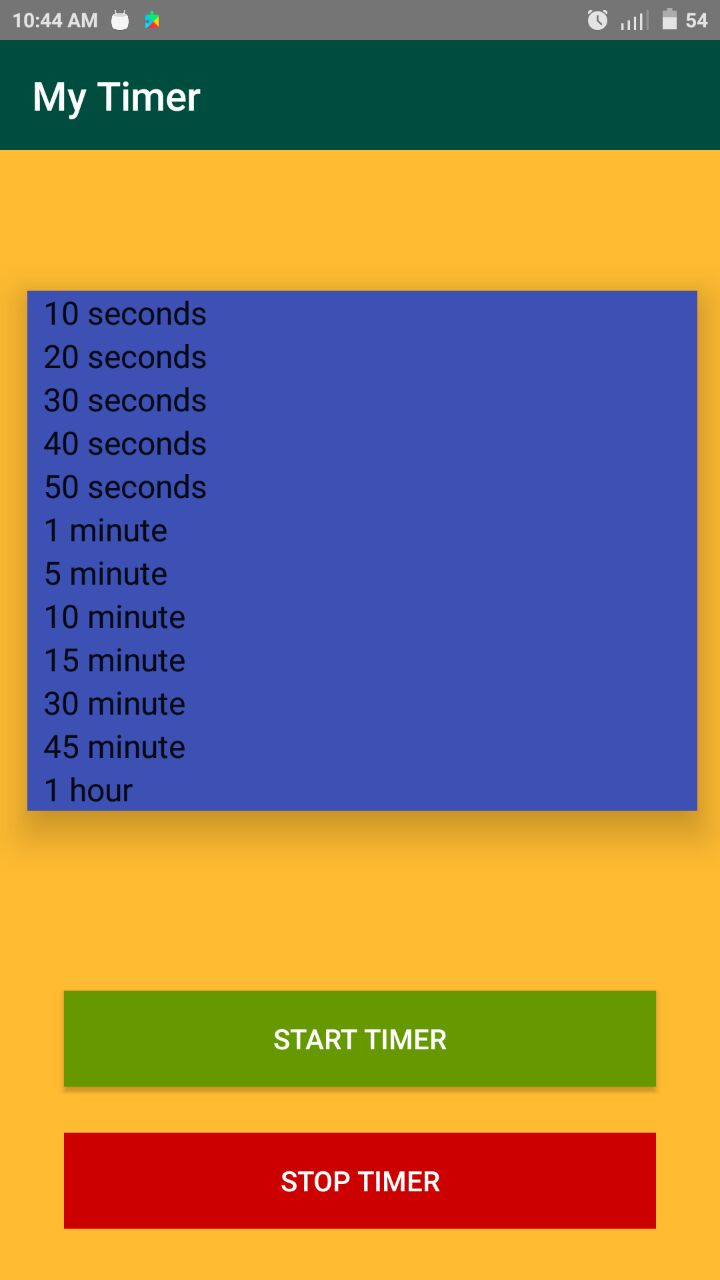Click the Google Play notification icon

click(x=152, y=18)
